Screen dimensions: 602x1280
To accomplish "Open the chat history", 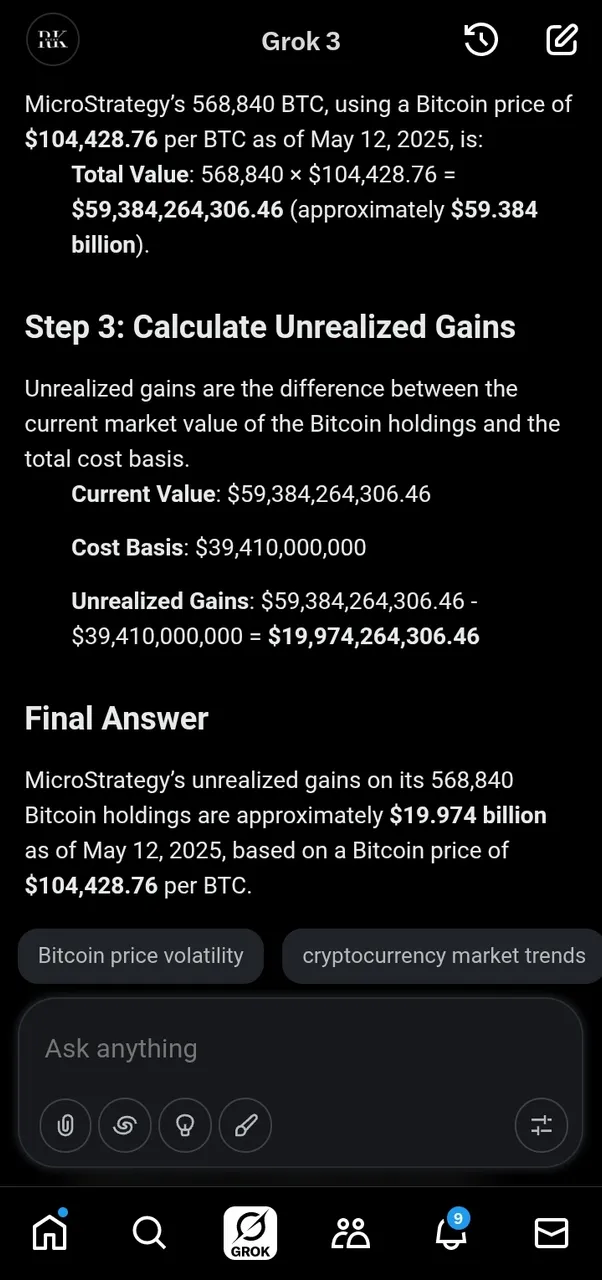I will (482, 40).
